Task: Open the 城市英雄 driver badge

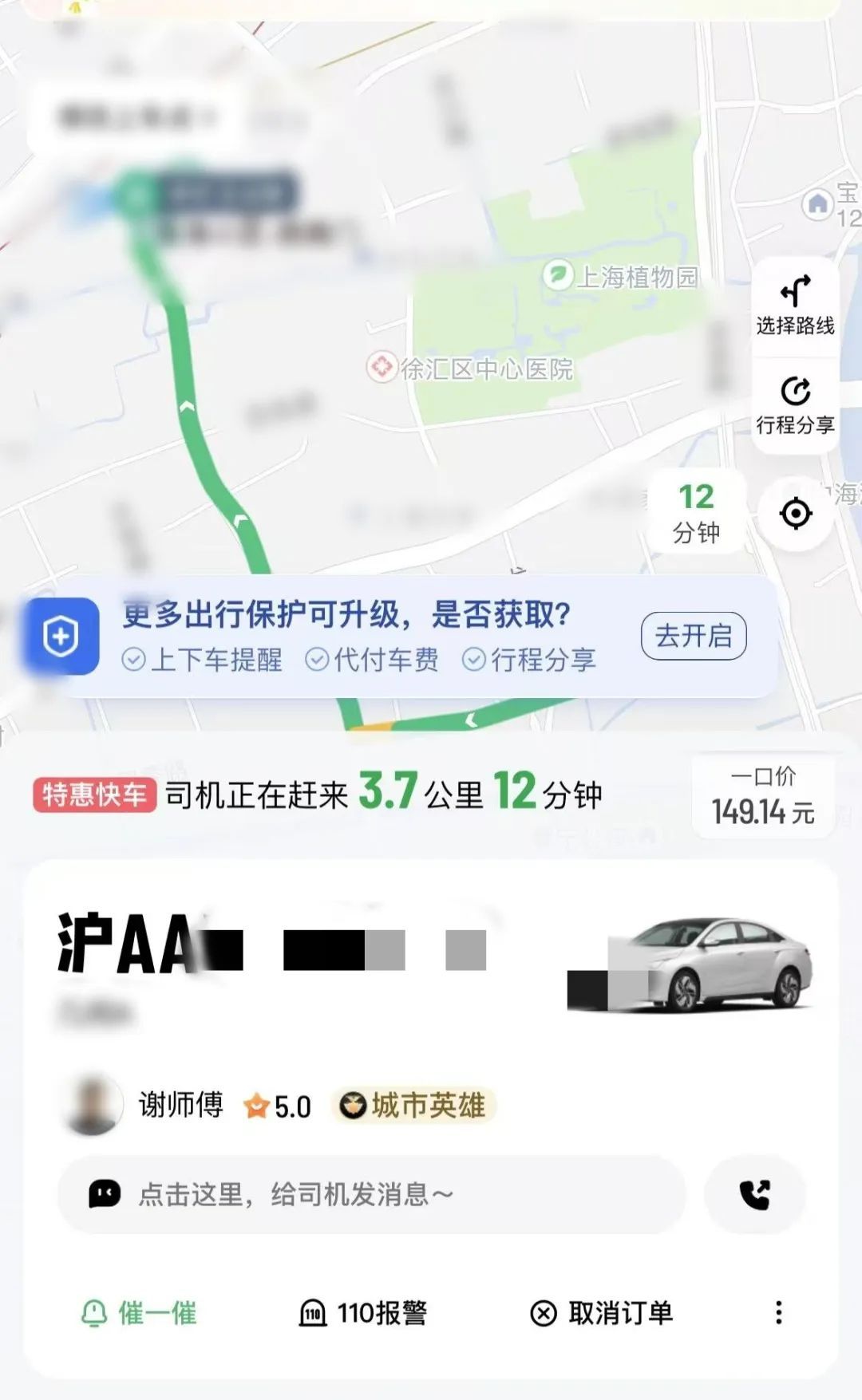Action: pos(409,1106)
